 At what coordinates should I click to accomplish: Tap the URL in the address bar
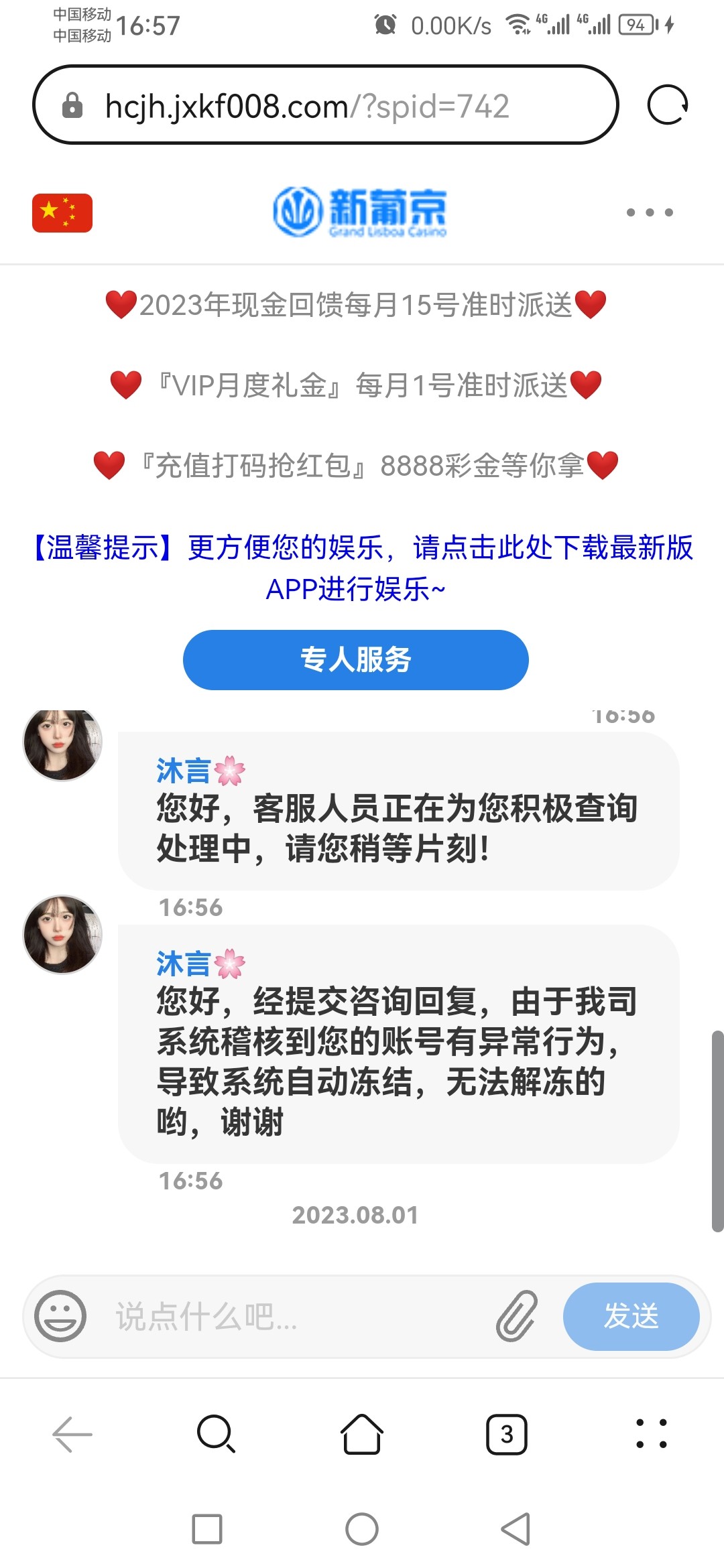[x=307, y=106]
